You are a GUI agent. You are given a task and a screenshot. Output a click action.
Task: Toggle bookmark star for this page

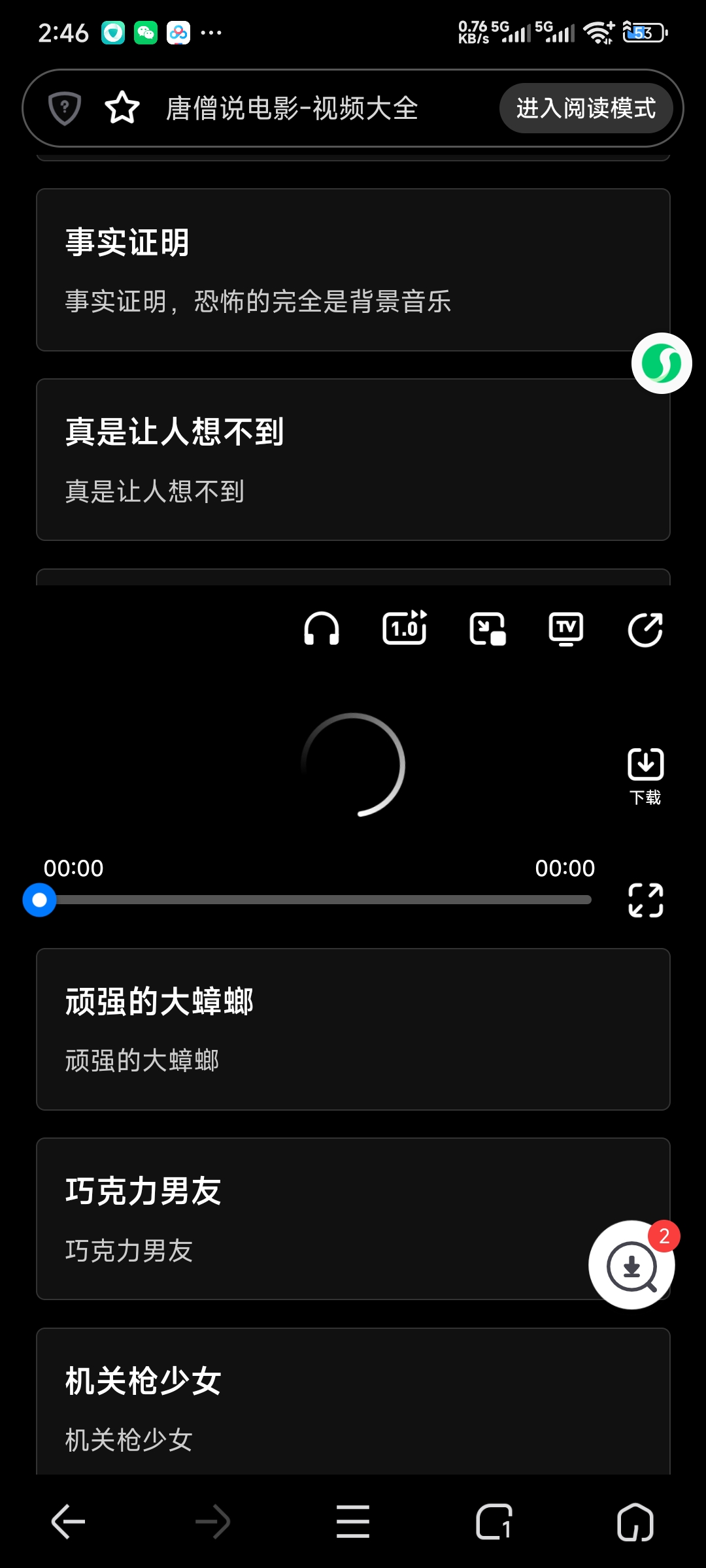(122, 108)
